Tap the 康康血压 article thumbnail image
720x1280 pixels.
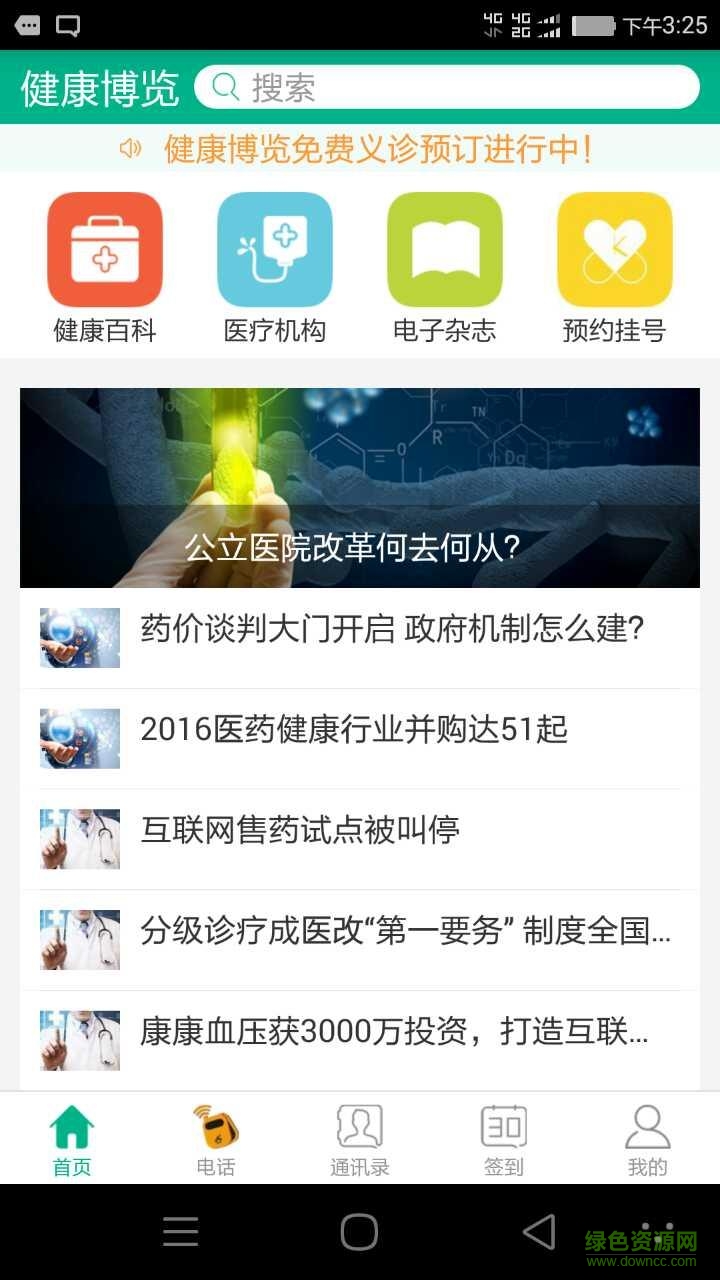[79, 1039]
